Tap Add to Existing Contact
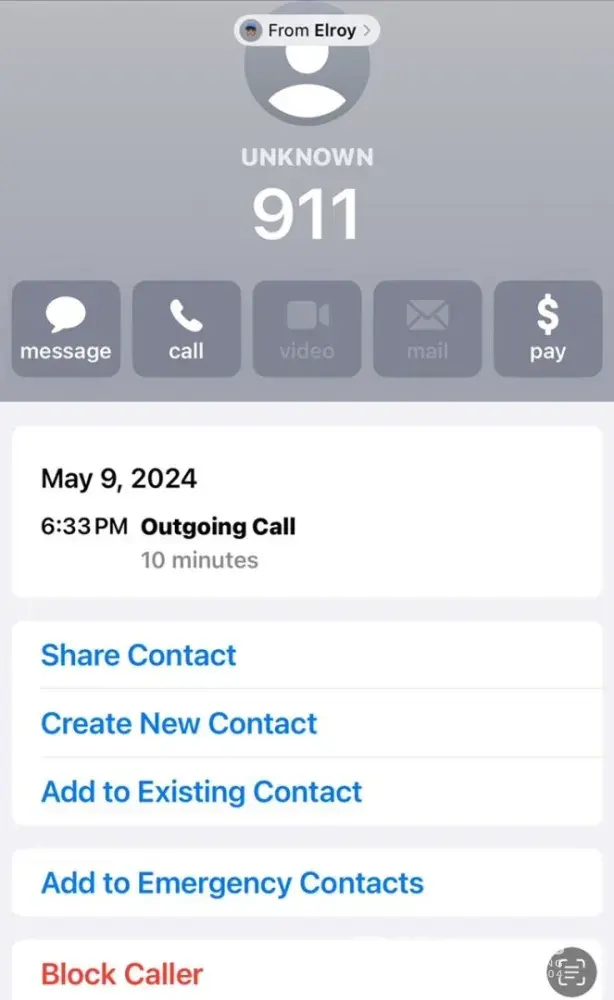 pyautogui.click(x=202, y=792)
